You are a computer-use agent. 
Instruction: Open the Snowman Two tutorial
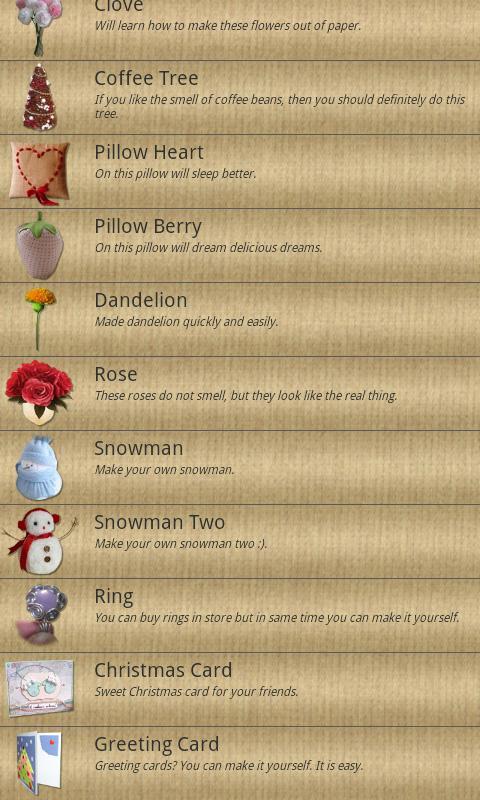point(240,541)
